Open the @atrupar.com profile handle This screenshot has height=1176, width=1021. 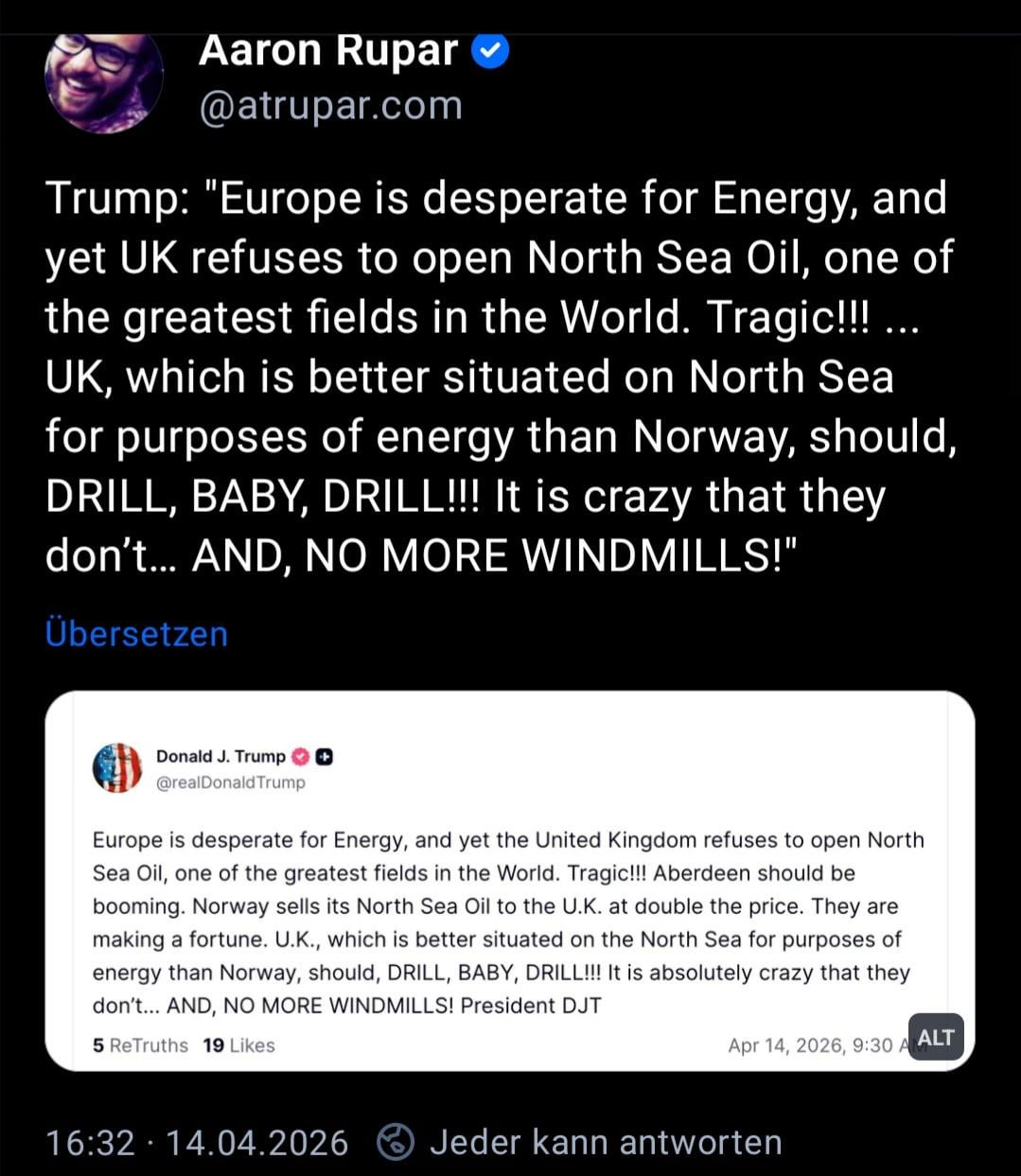(330, 105)
